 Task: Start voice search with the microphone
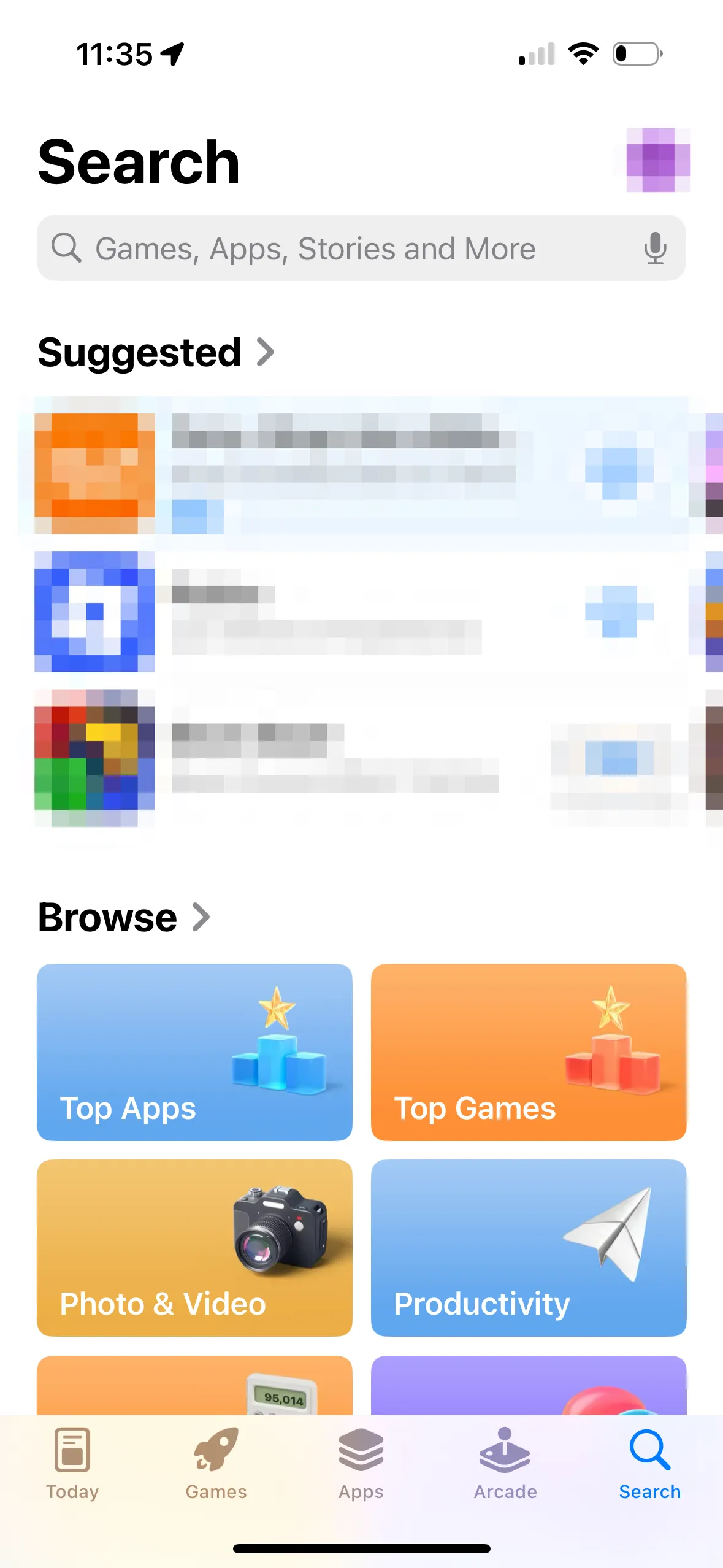[654, 248]
